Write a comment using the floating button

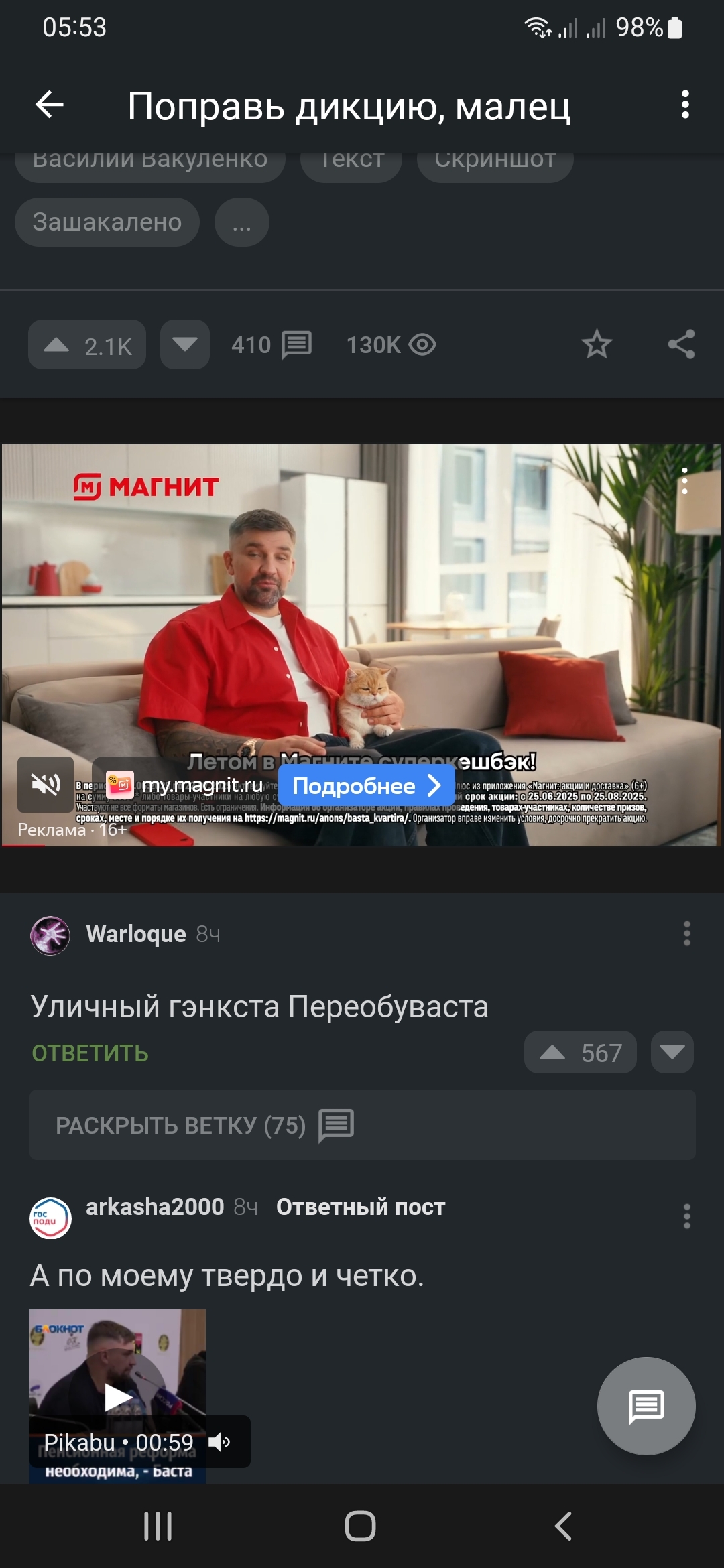tap(646, 1406)
